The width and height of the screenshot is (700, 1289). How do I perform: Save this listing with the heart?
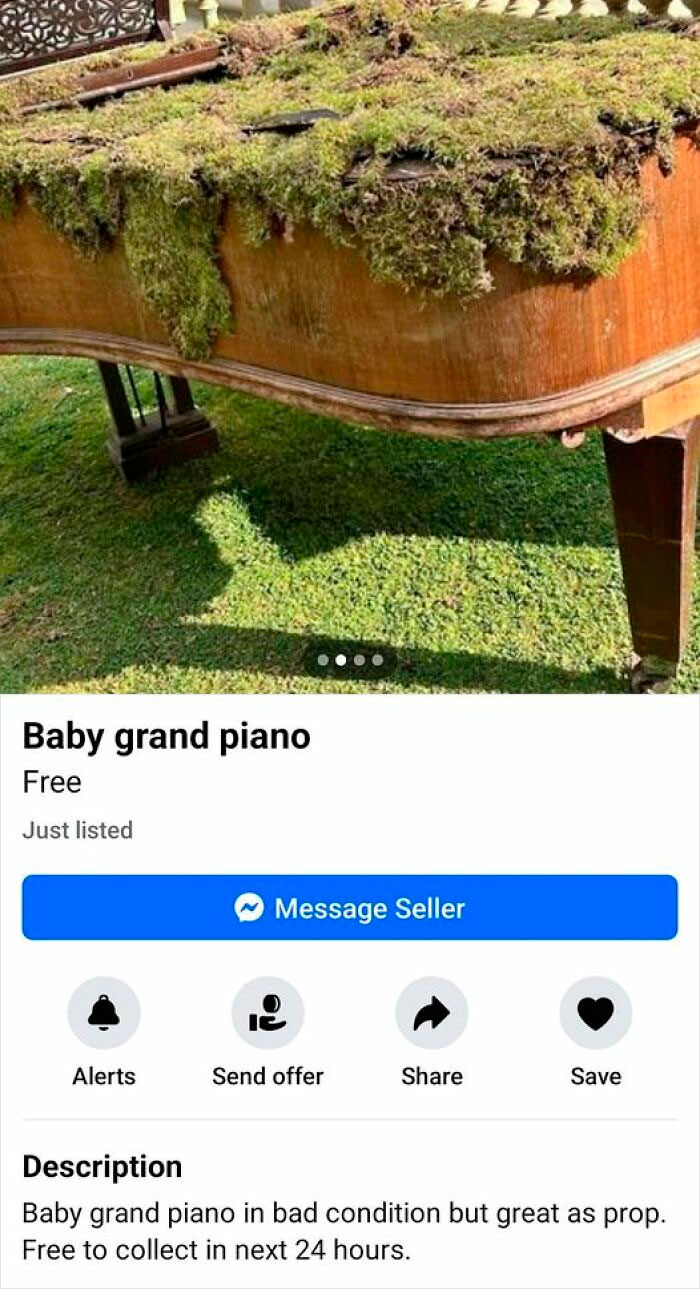595,1013
